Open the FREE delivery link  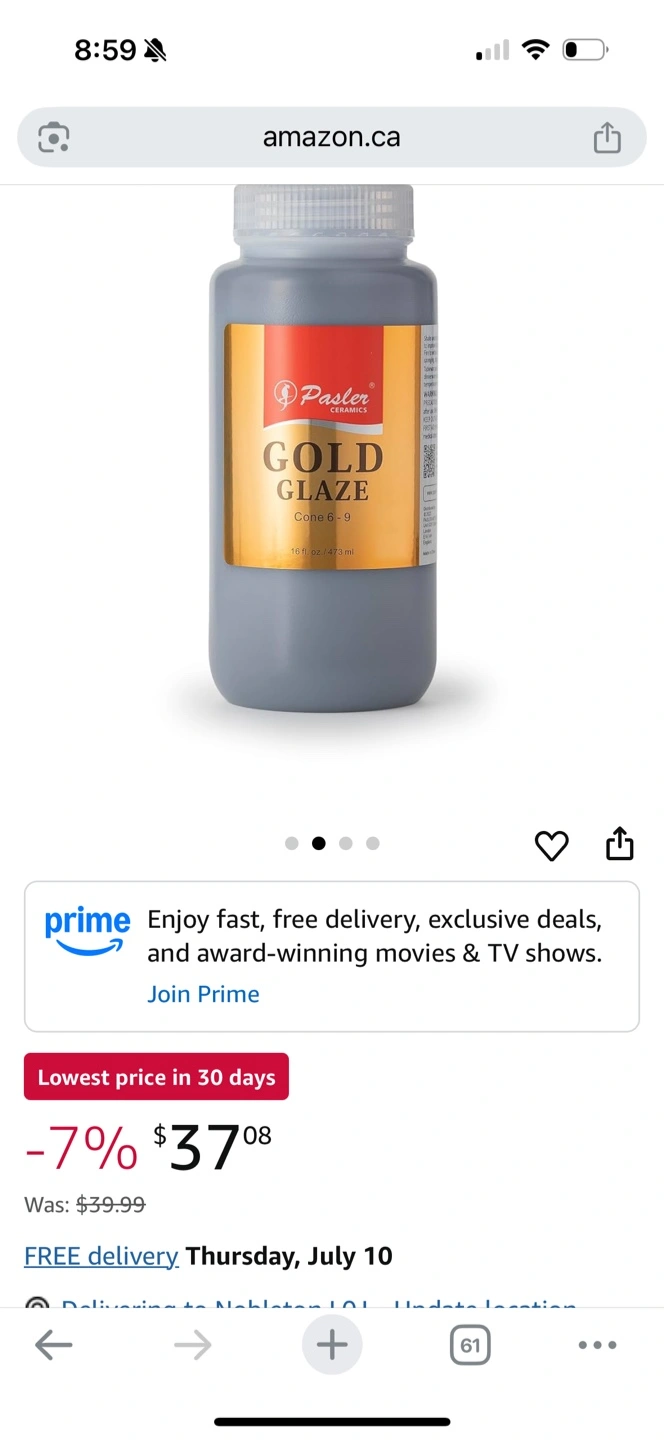click(101, 1256)
